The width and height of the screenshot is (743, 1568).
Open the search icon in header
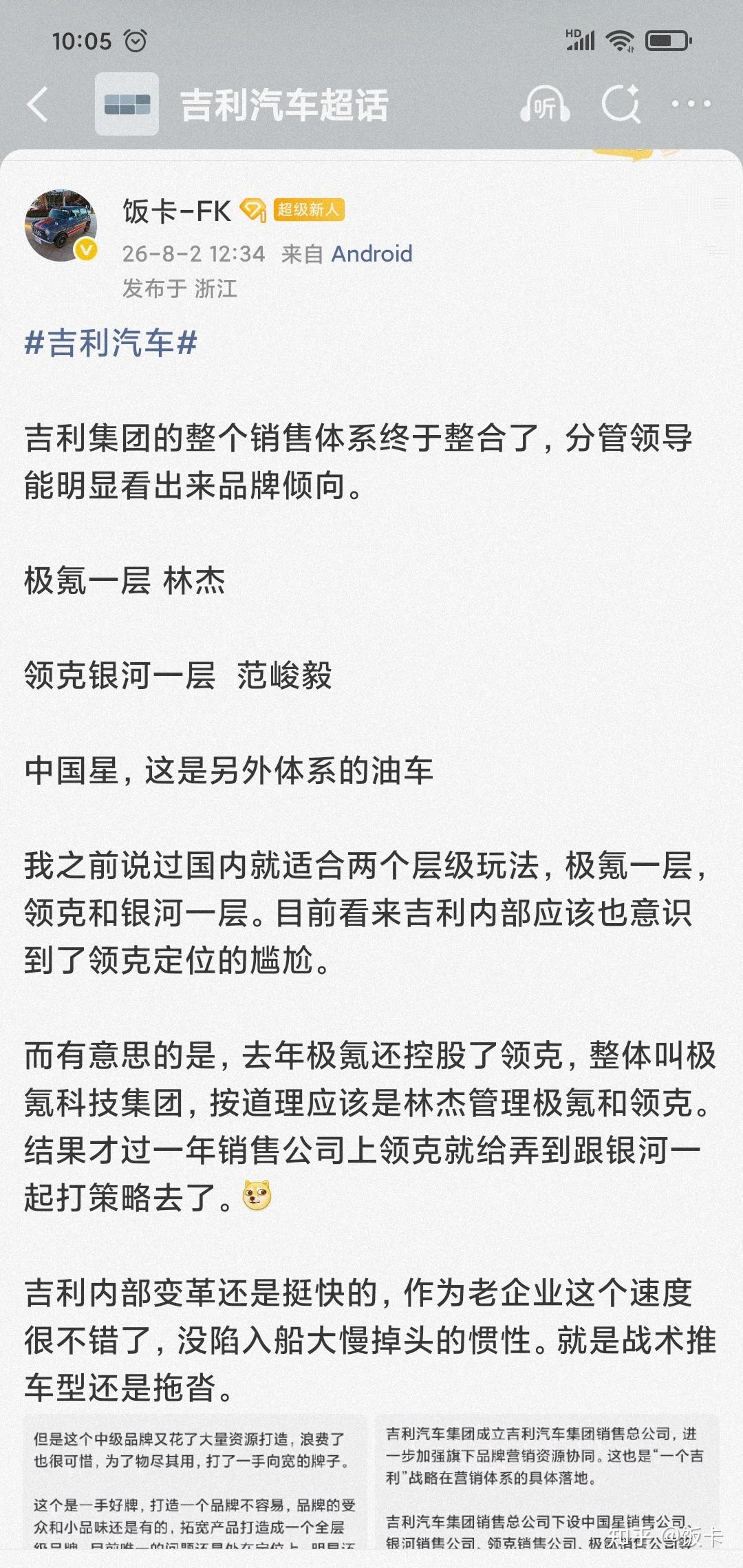[x=621, y=105]
